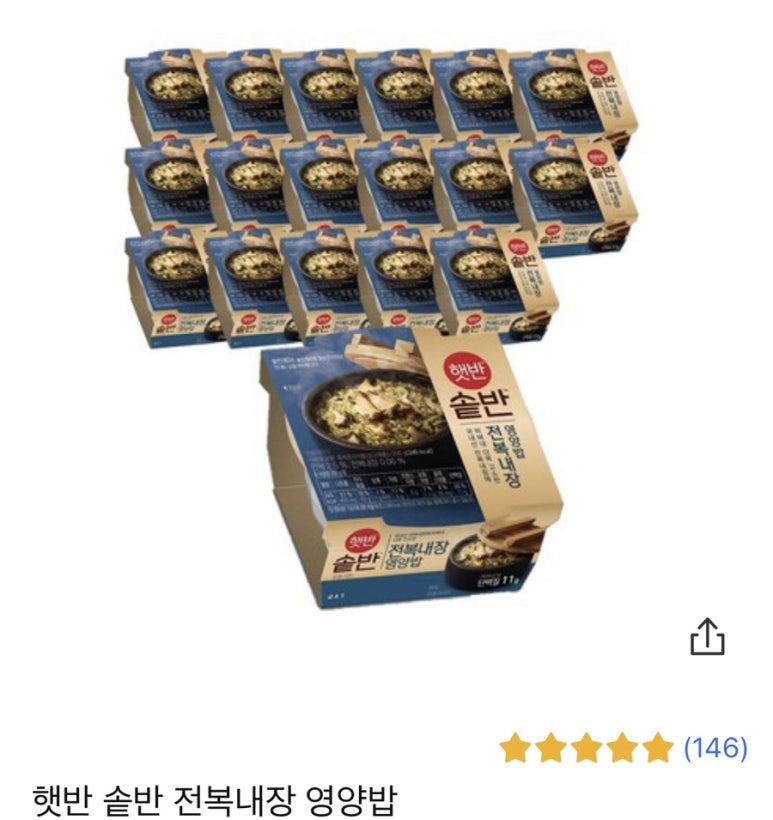Share this 햇반 솥반 product
This screenshot has height=820, width=773.
[x=707, y=636]
